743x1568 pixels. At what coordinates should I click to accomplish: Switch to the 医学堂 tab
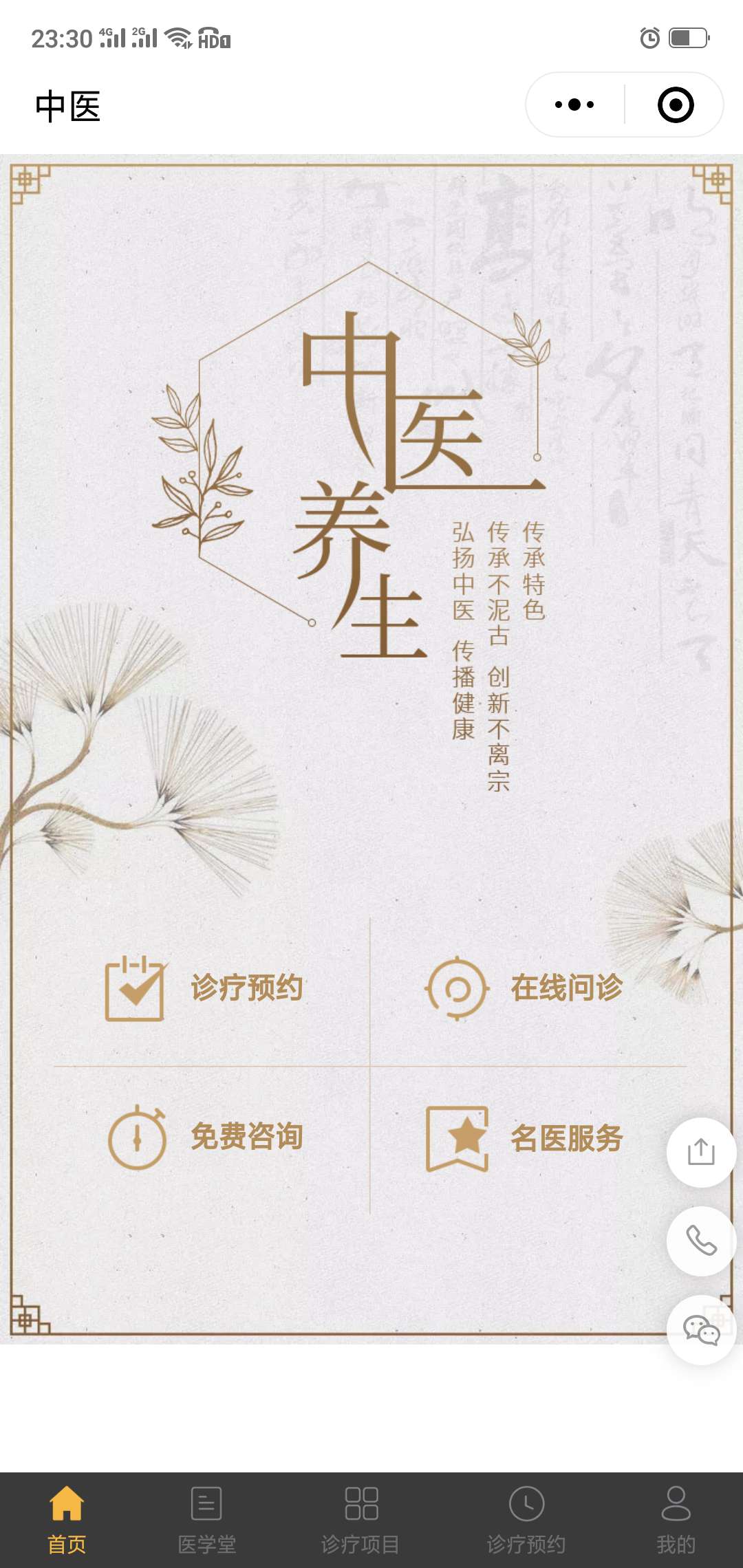pos(206,1520)
